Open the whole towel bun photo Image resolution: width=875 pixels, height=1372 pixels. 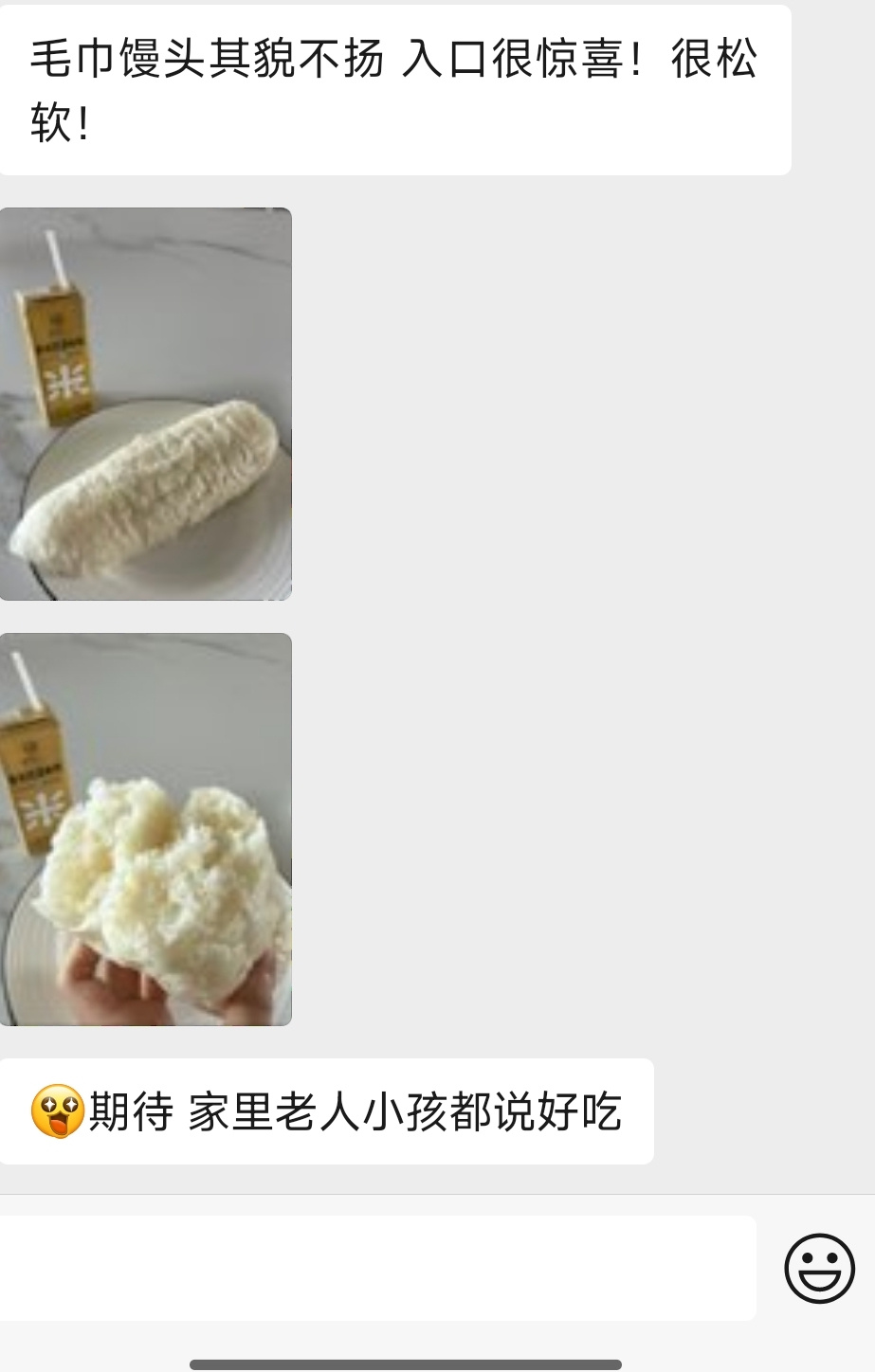pyautogui.click(x=145, y=404)
